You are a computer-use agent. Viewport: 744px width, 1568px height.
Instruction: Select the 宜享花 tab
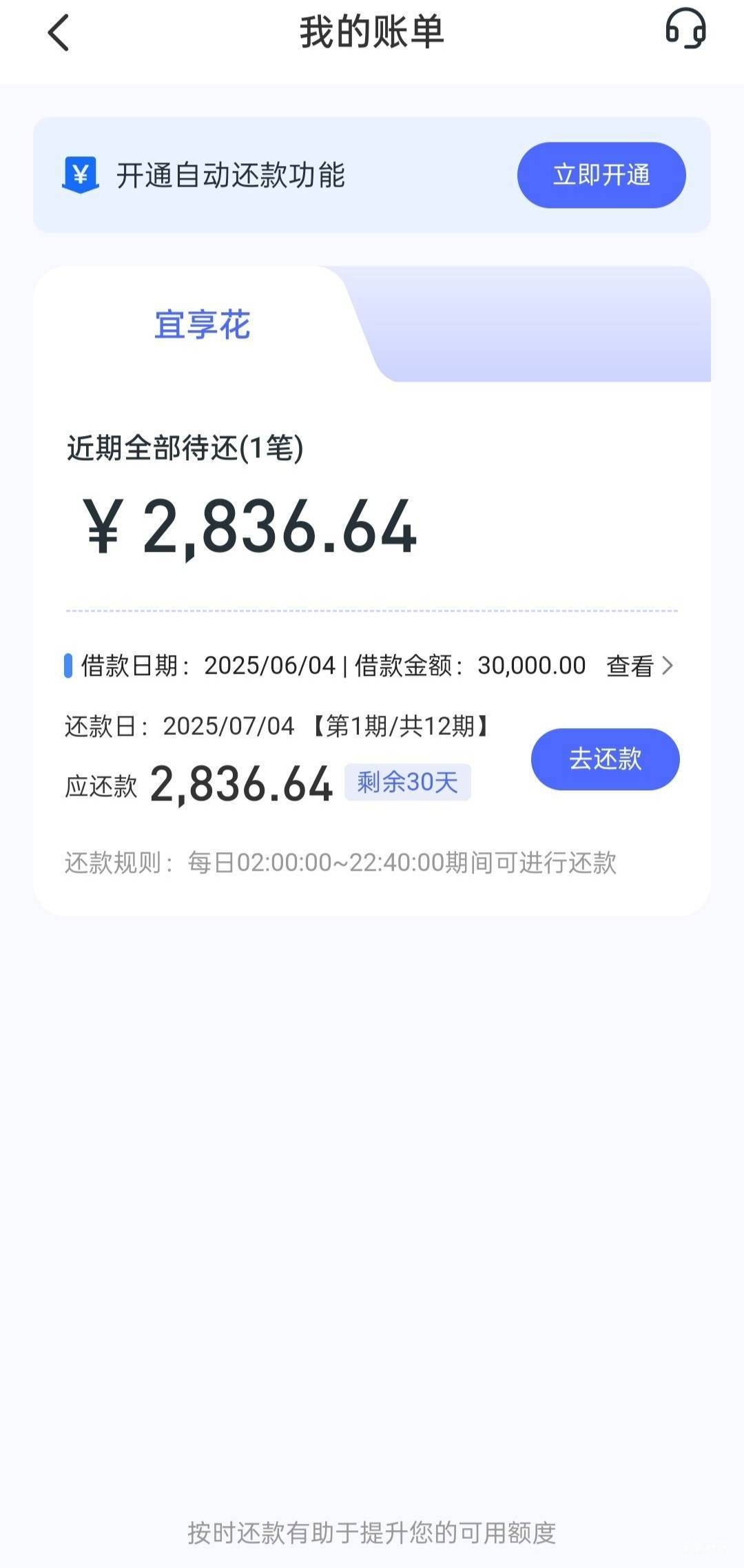tap(202, 324)
